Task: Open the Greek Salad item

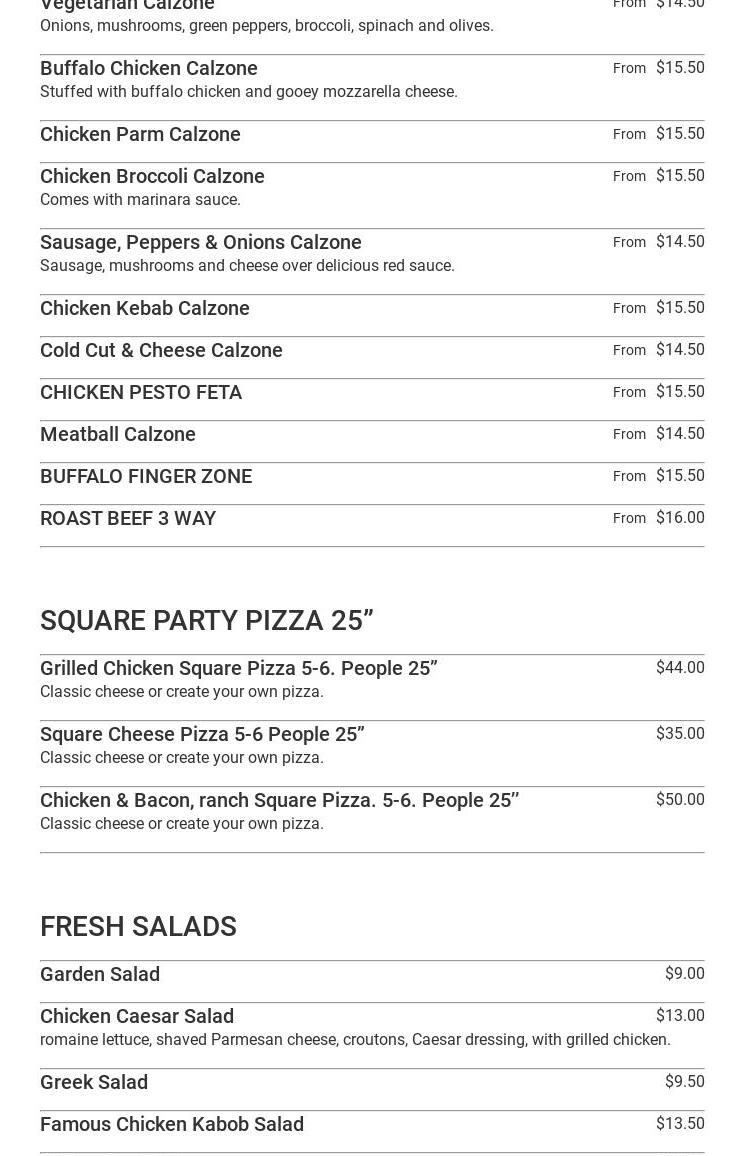Action: 94,1082
